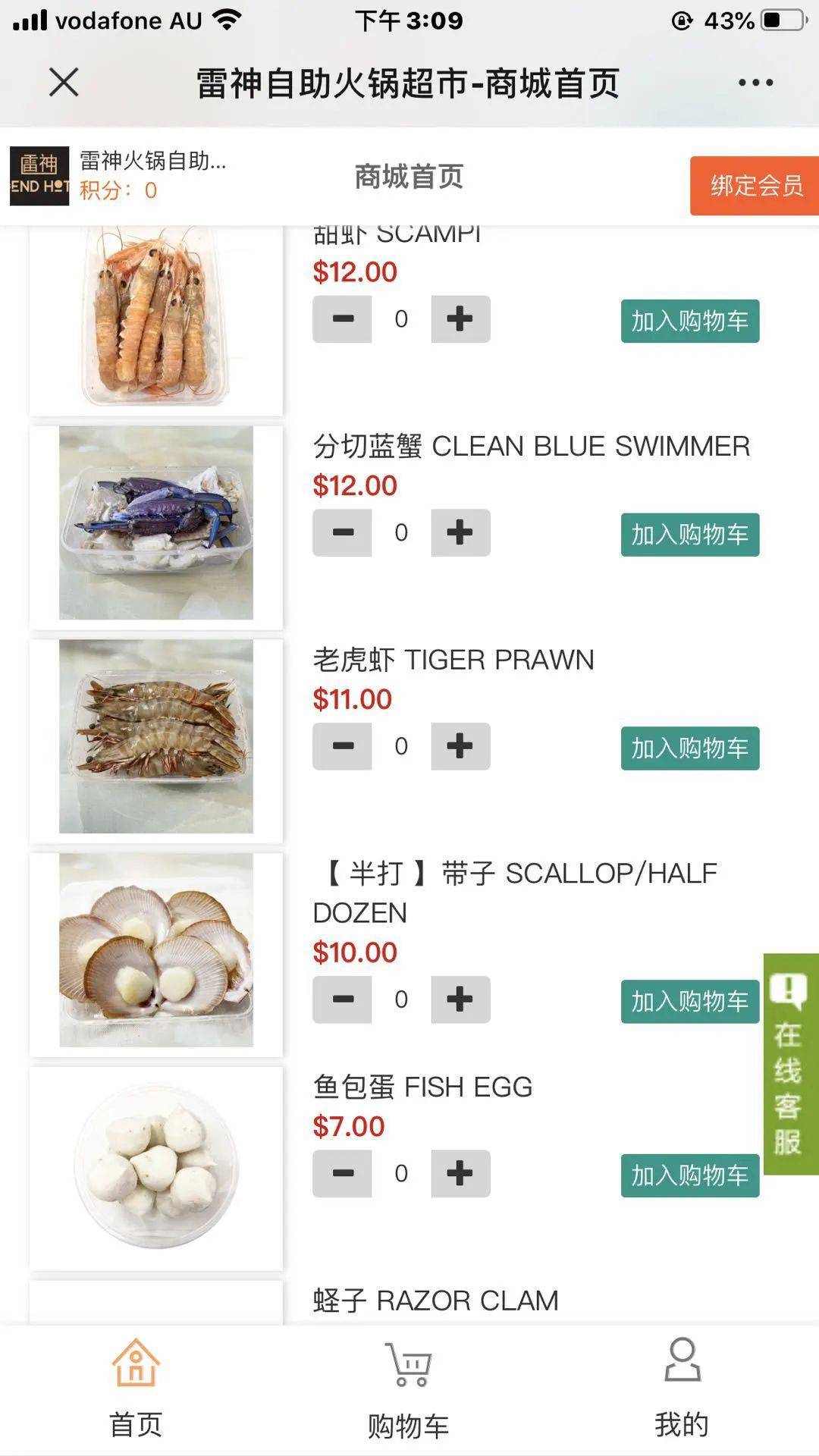Increase Scallop half dozen quantity
Viewport: 819px width, 1456px height.
click(x=460, y=1000)
